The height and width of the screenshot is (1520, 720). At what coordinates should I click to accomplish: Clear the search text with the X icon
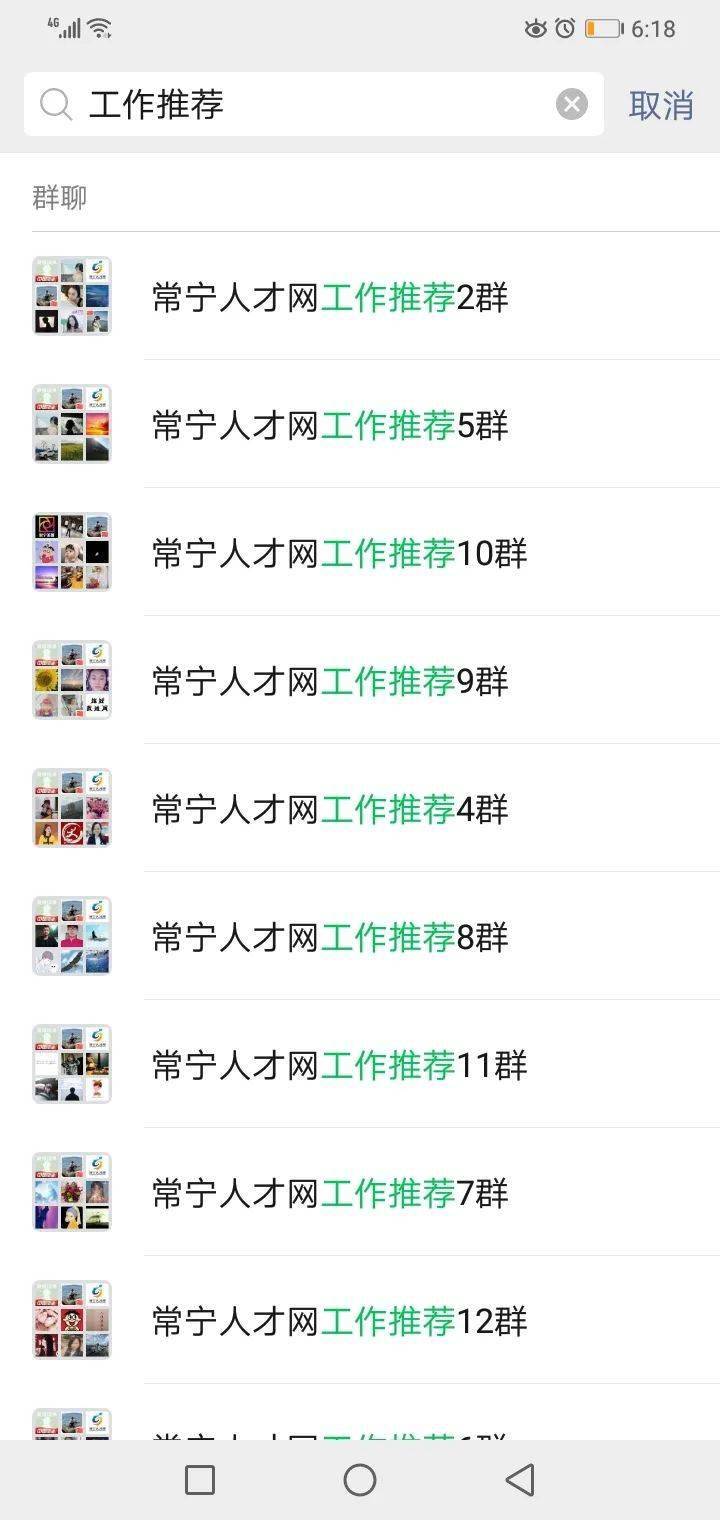tap(571, 104)
